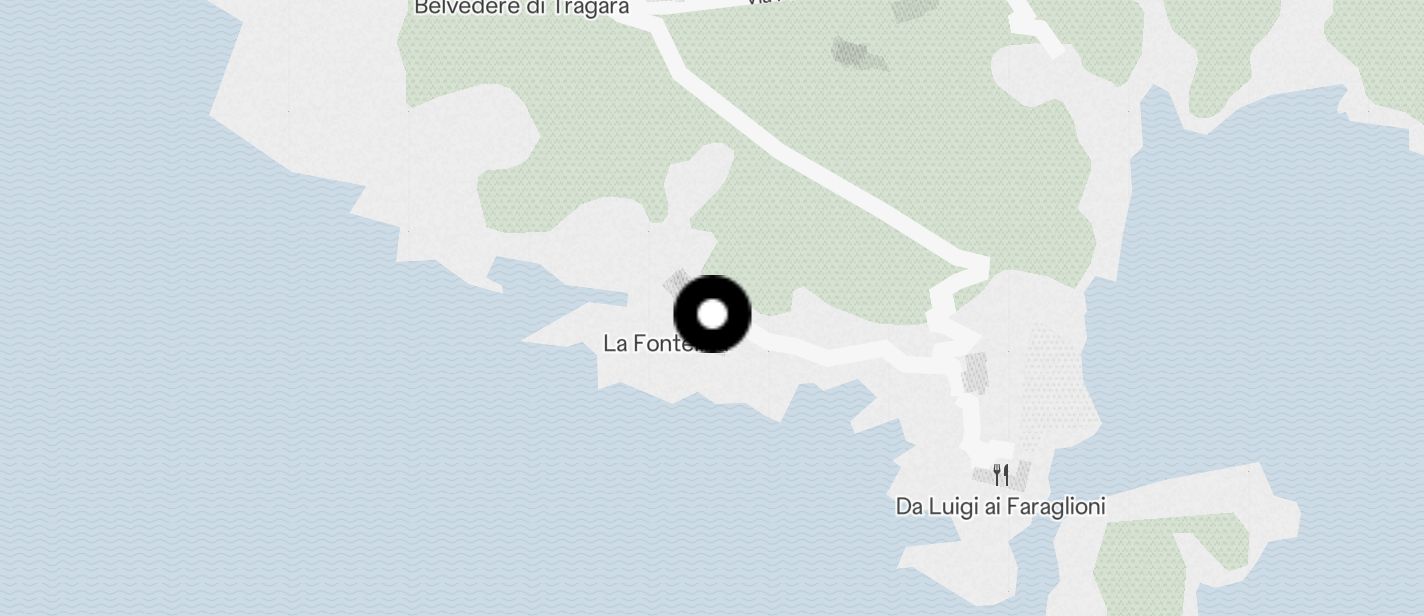Viewport: 1424px width, 616px height.
Task: Tap the black circular location marker
Action: coord(712,314)
